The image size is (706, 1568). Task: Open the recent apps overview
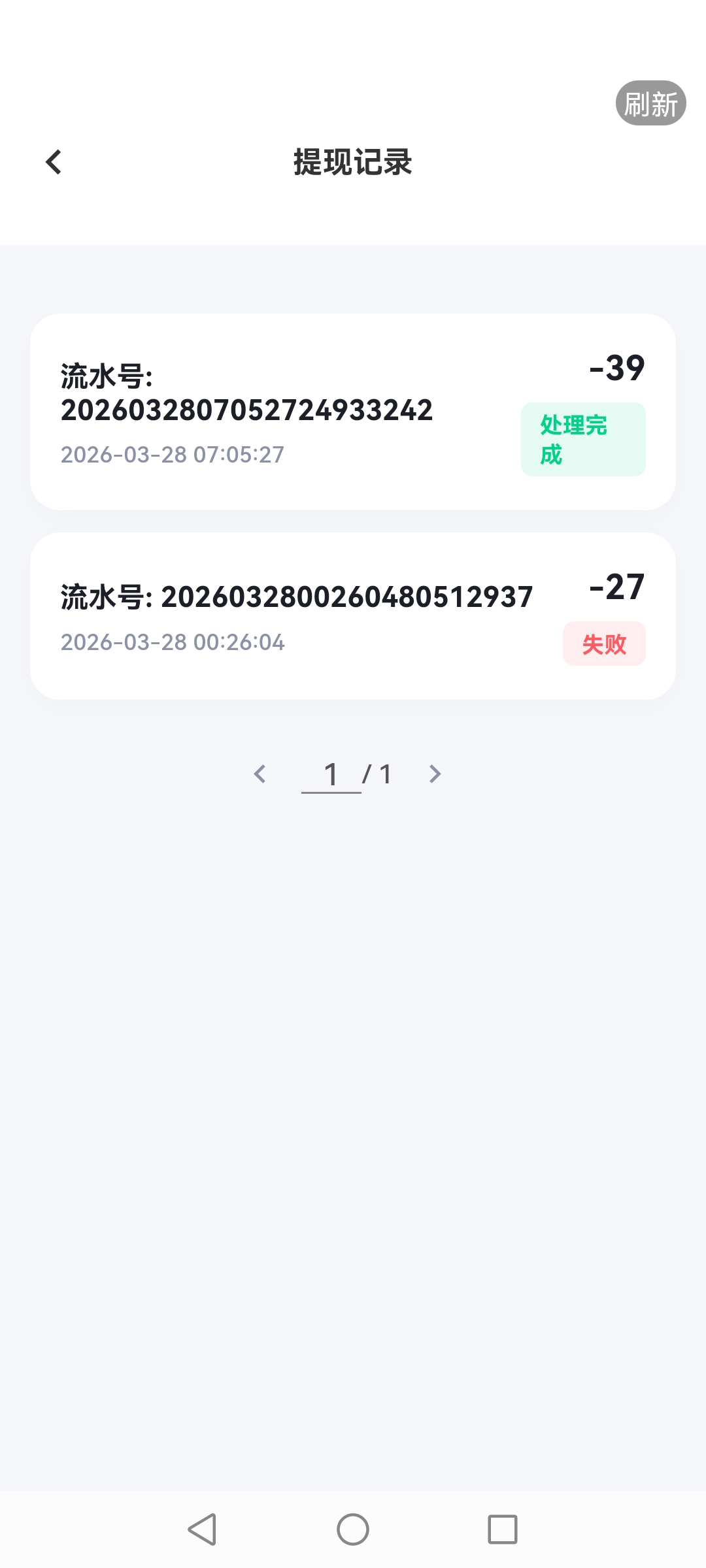coord(502,1529)
